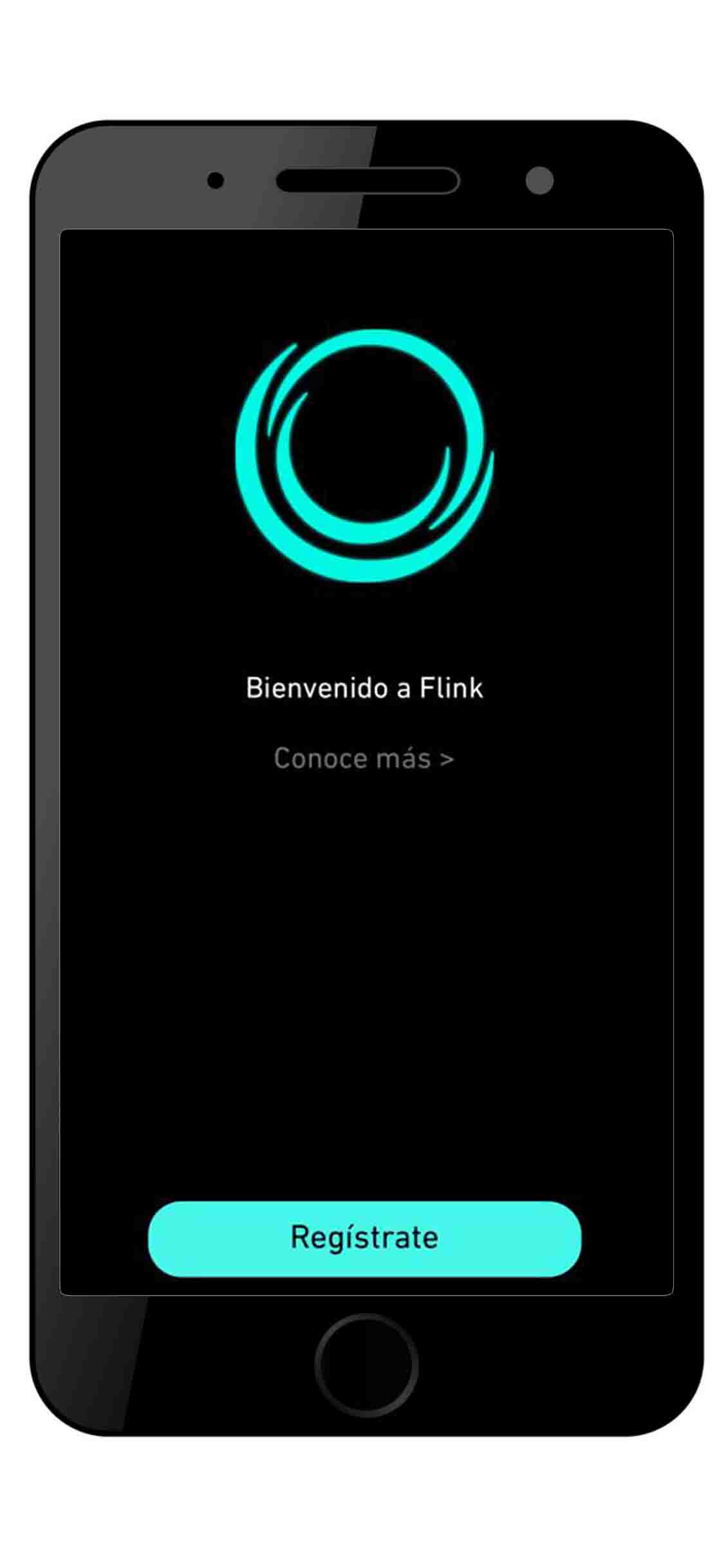Click the front camera dot

tap(541, 180)
